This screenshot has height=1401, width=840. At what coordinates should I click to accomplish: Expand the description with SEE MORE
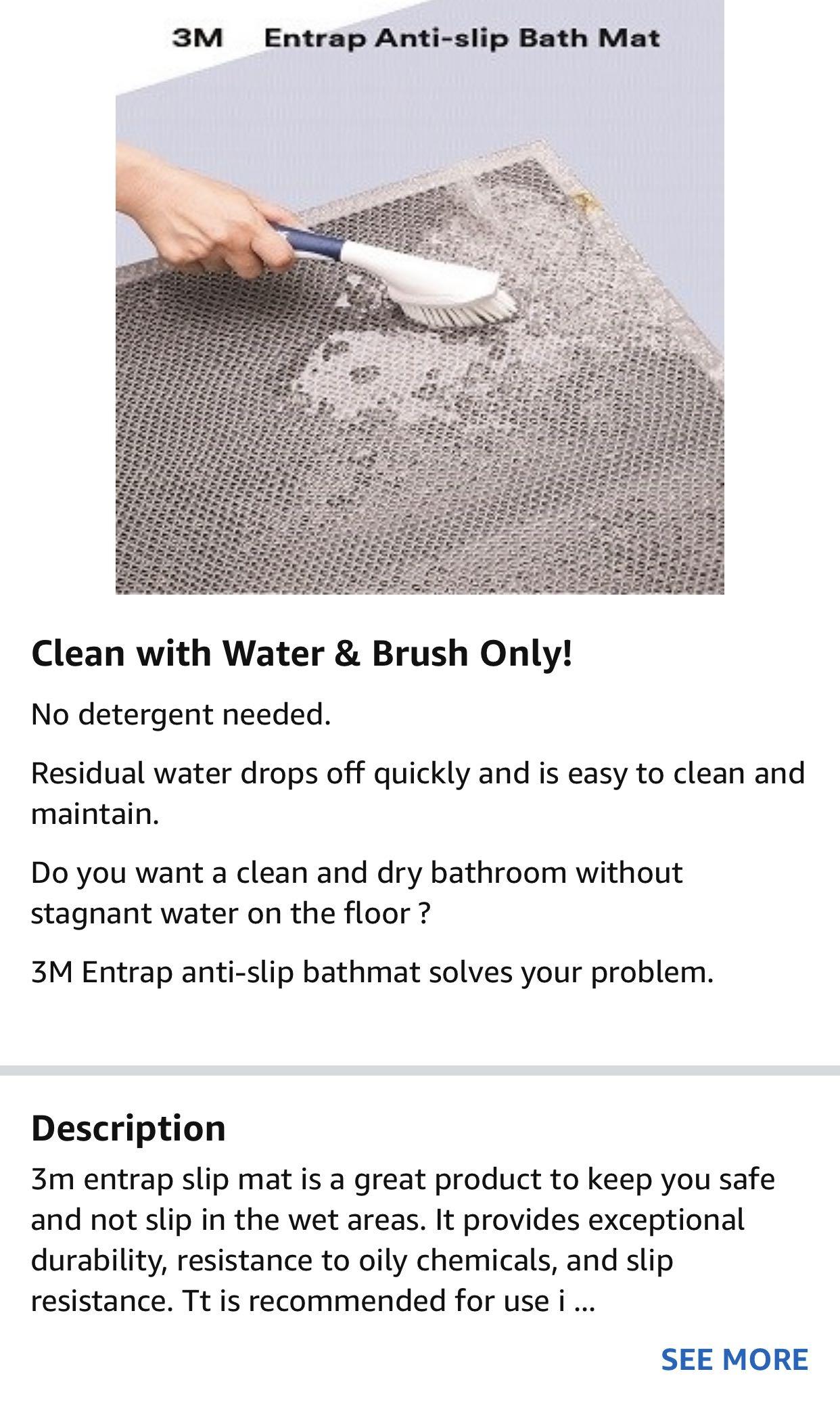pyautogui.click(x=734, y=1359)
